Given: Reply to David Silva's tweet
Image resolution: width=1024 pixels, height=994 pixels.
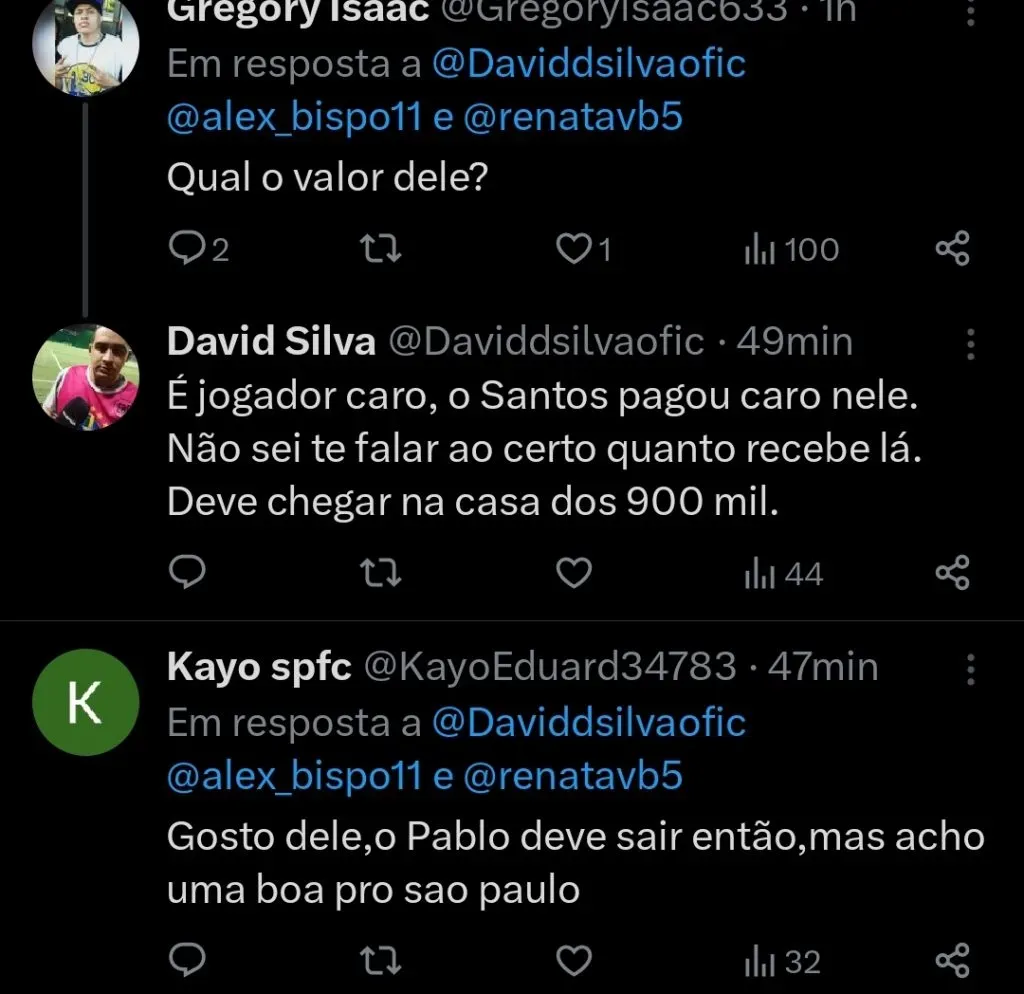Looking at the screenshot, I should click(x=187, y=573).
